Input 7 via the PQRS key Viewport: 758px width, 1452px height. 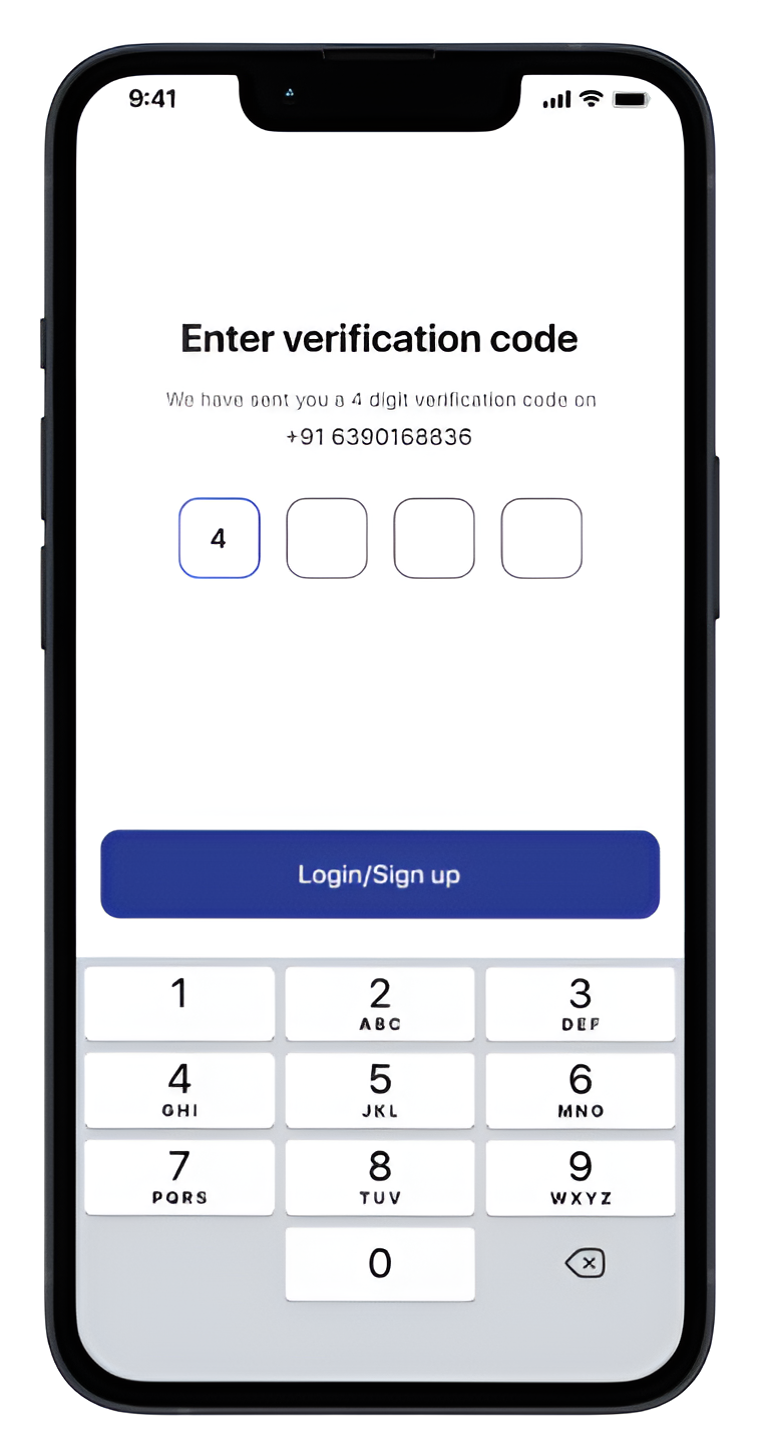click(x=179, y=1177)
